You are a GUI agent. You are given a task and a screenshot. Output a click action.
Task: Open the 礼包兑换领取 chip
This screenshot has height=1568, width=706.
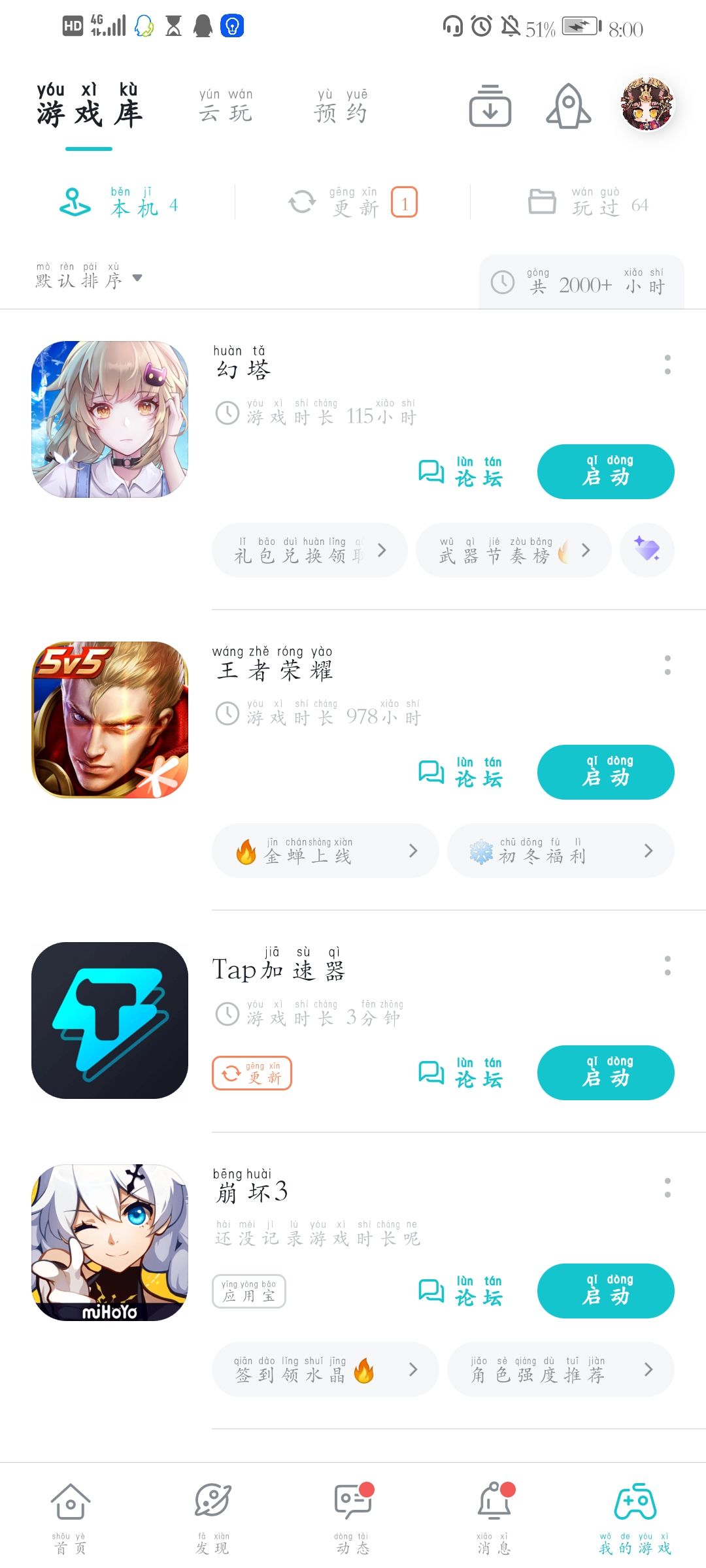310,550
